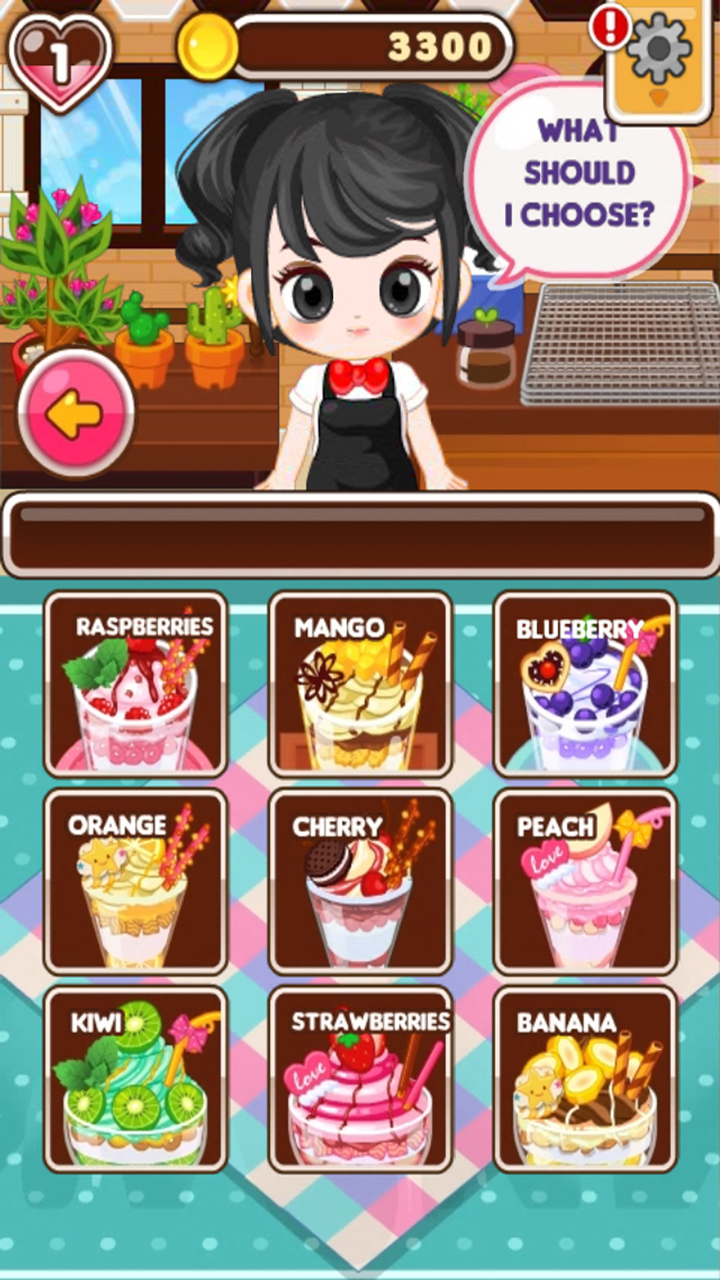
Task: Select the Banana parfait icon
Action: coord(585,1078)
